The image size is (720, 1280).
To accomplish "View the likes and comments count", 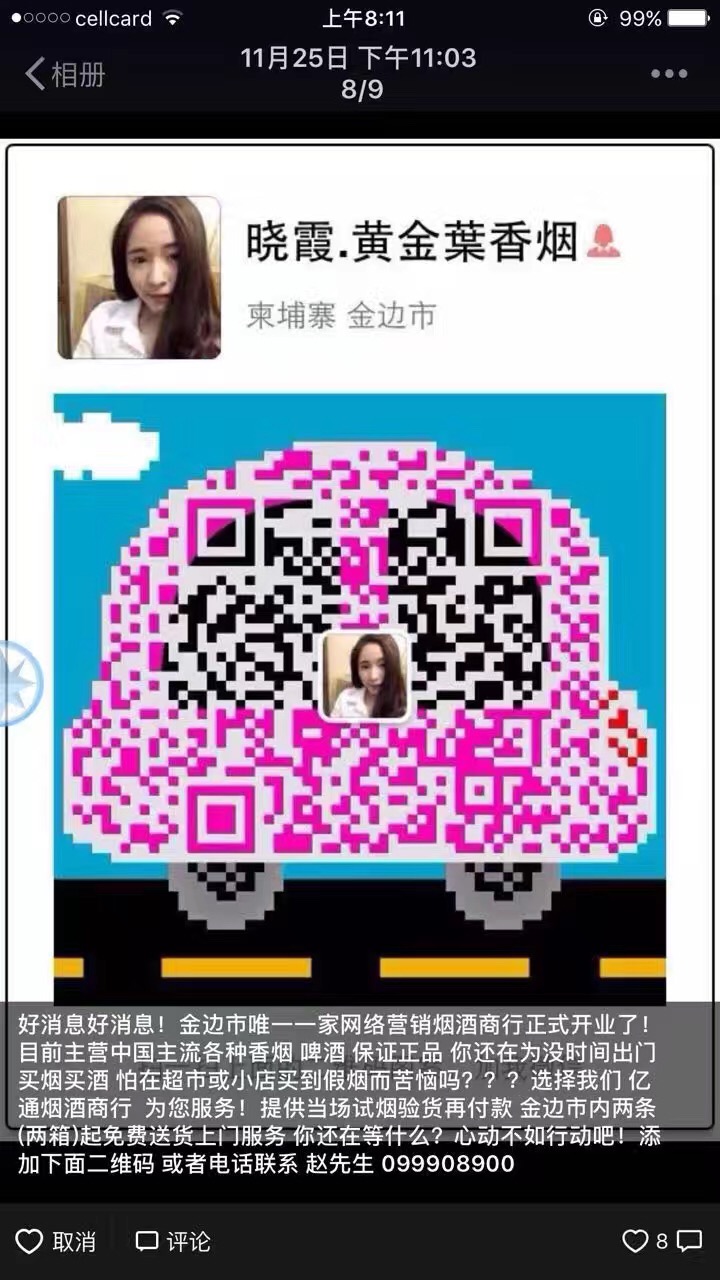I will (x=661, y=1242).
